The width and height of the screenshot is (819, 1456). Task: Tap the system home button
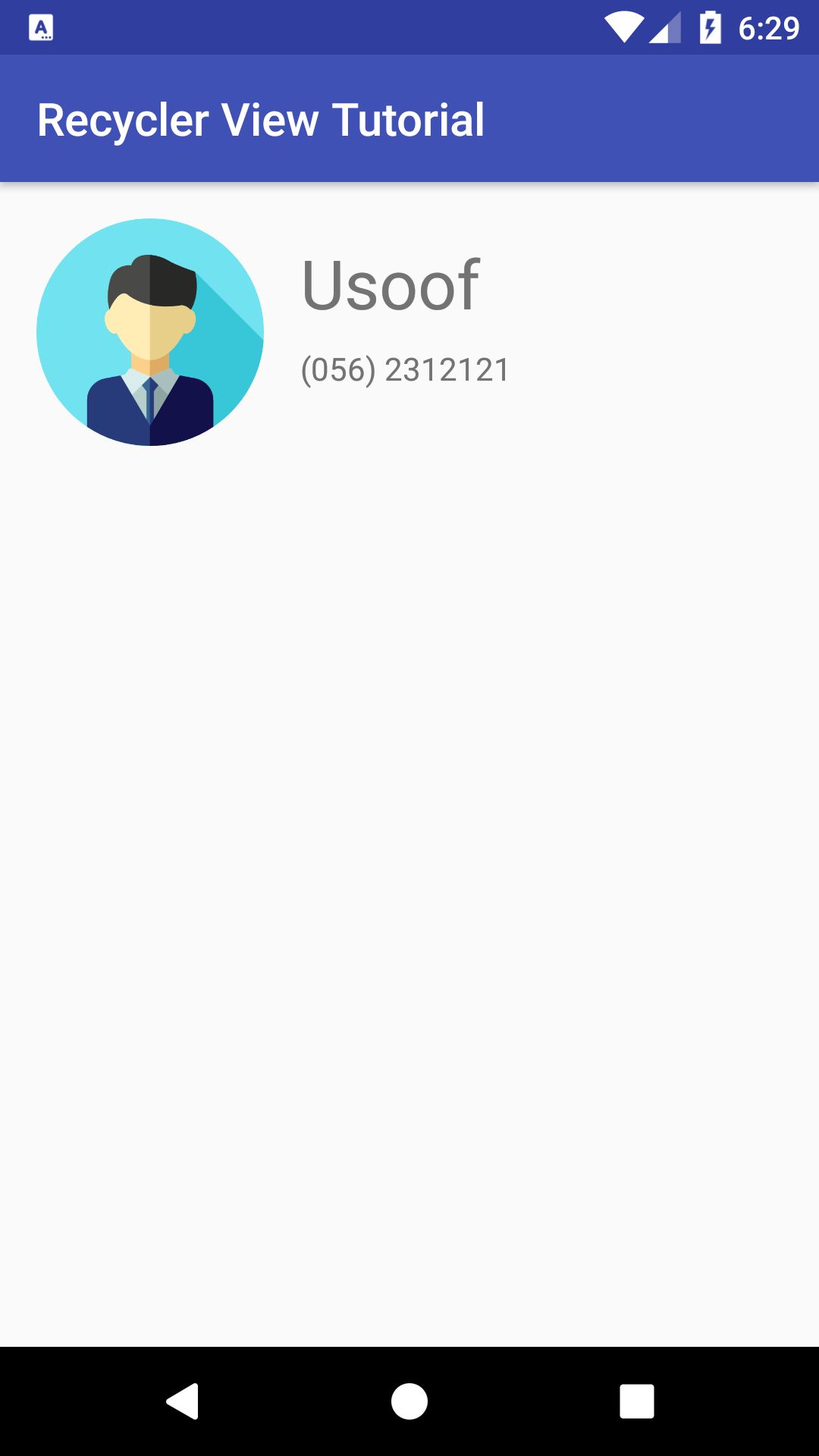[x=409, y=1401]
